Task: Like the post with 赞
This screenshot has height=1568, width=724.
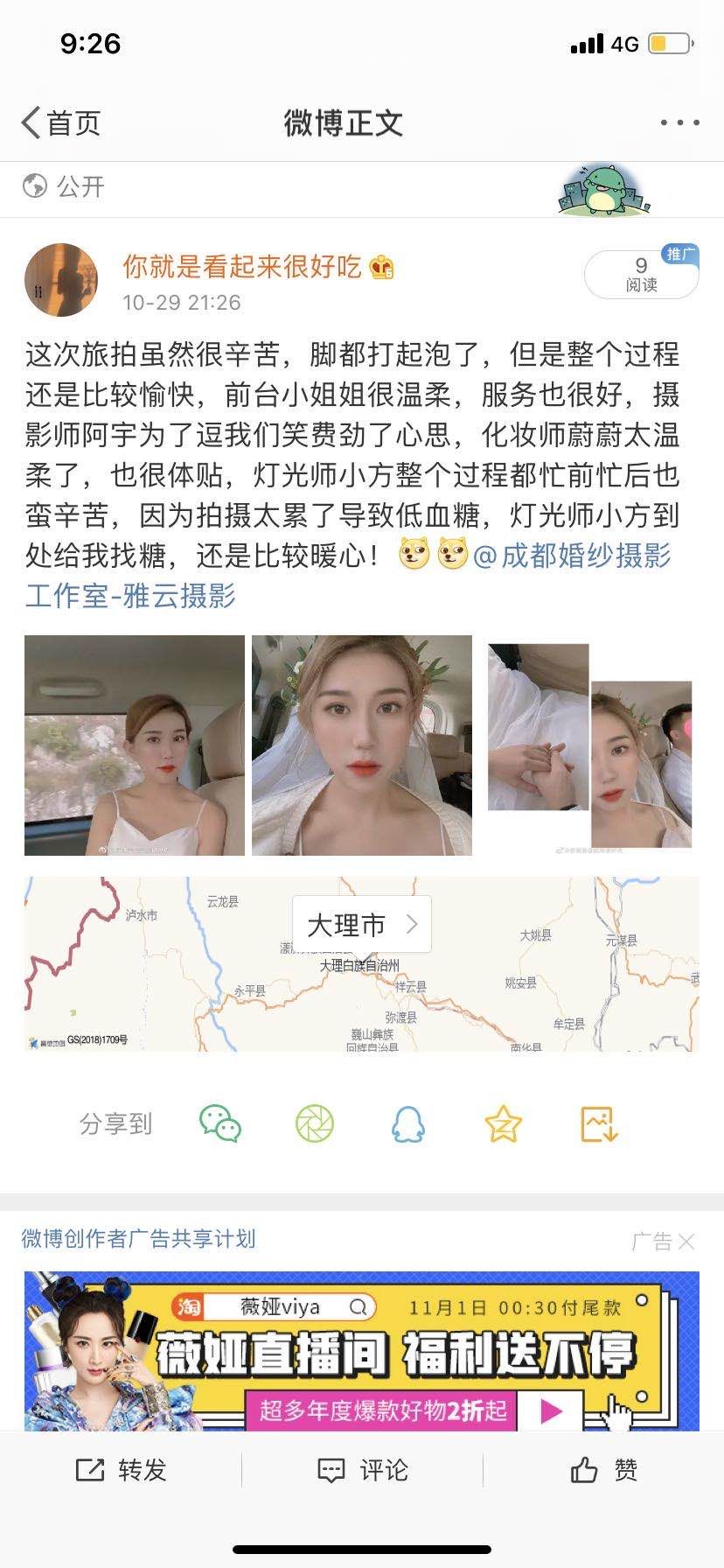Action: point(603,1470)
